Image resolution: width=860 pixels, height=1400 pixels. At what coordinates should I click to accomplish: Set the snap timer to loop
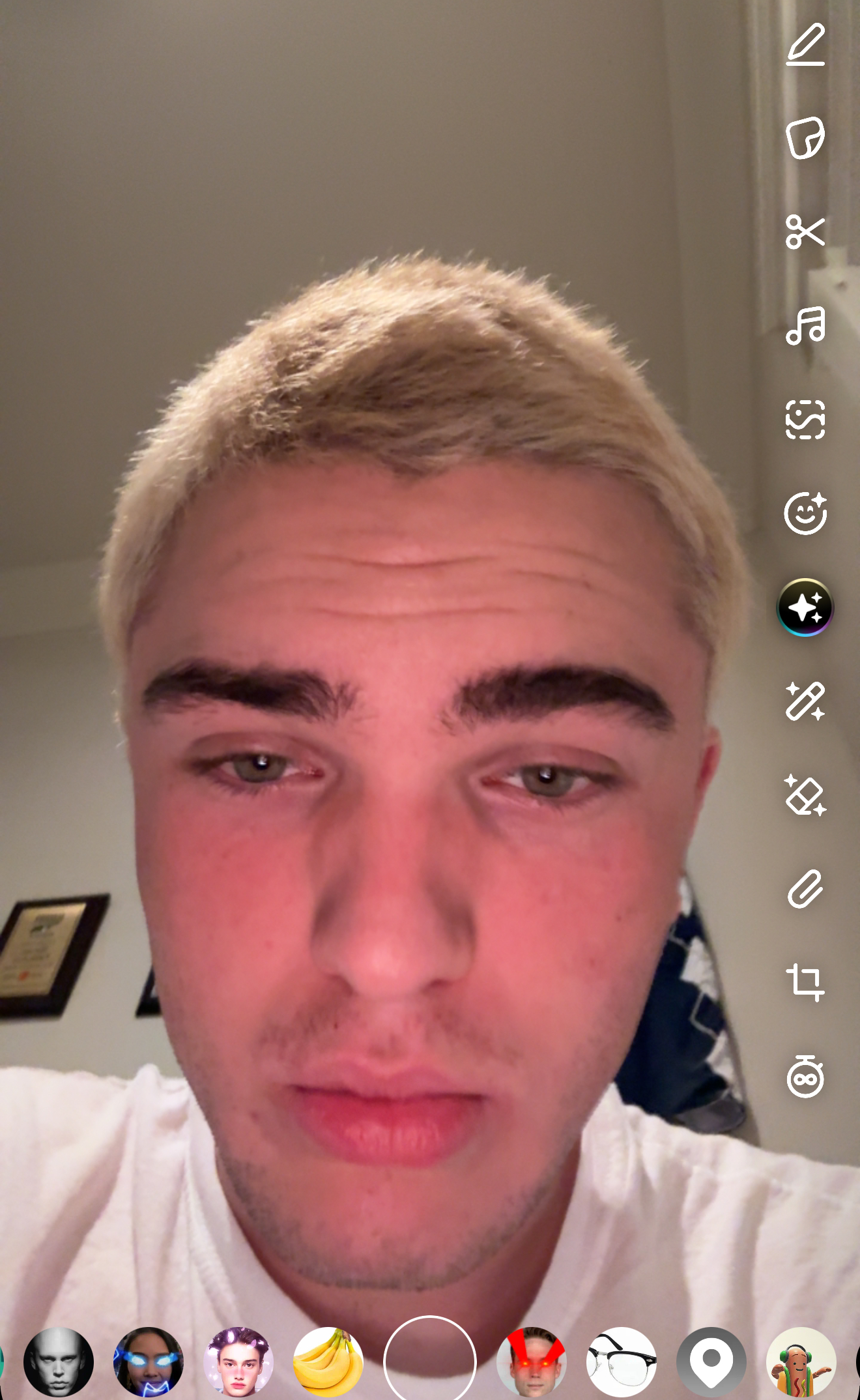(x=805, y=1077)
